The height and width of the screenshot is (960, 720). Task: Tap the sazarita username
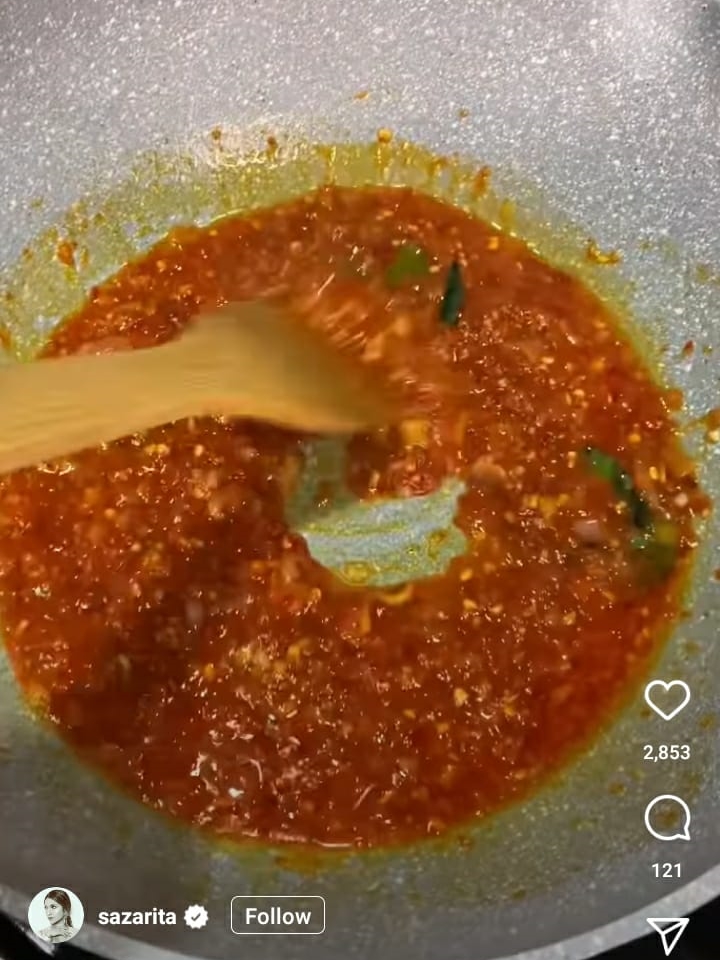click(137, 916)
